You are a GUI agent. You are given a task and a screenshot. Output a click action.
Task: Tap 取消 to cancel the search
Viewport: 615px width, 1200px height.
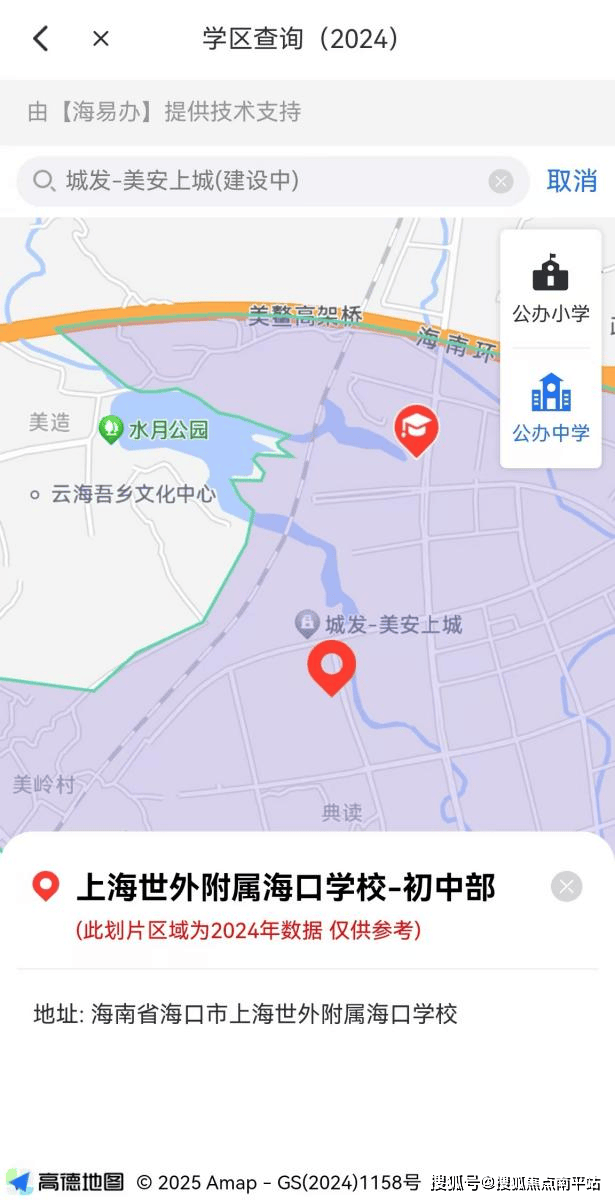click(x=571, y=181)
